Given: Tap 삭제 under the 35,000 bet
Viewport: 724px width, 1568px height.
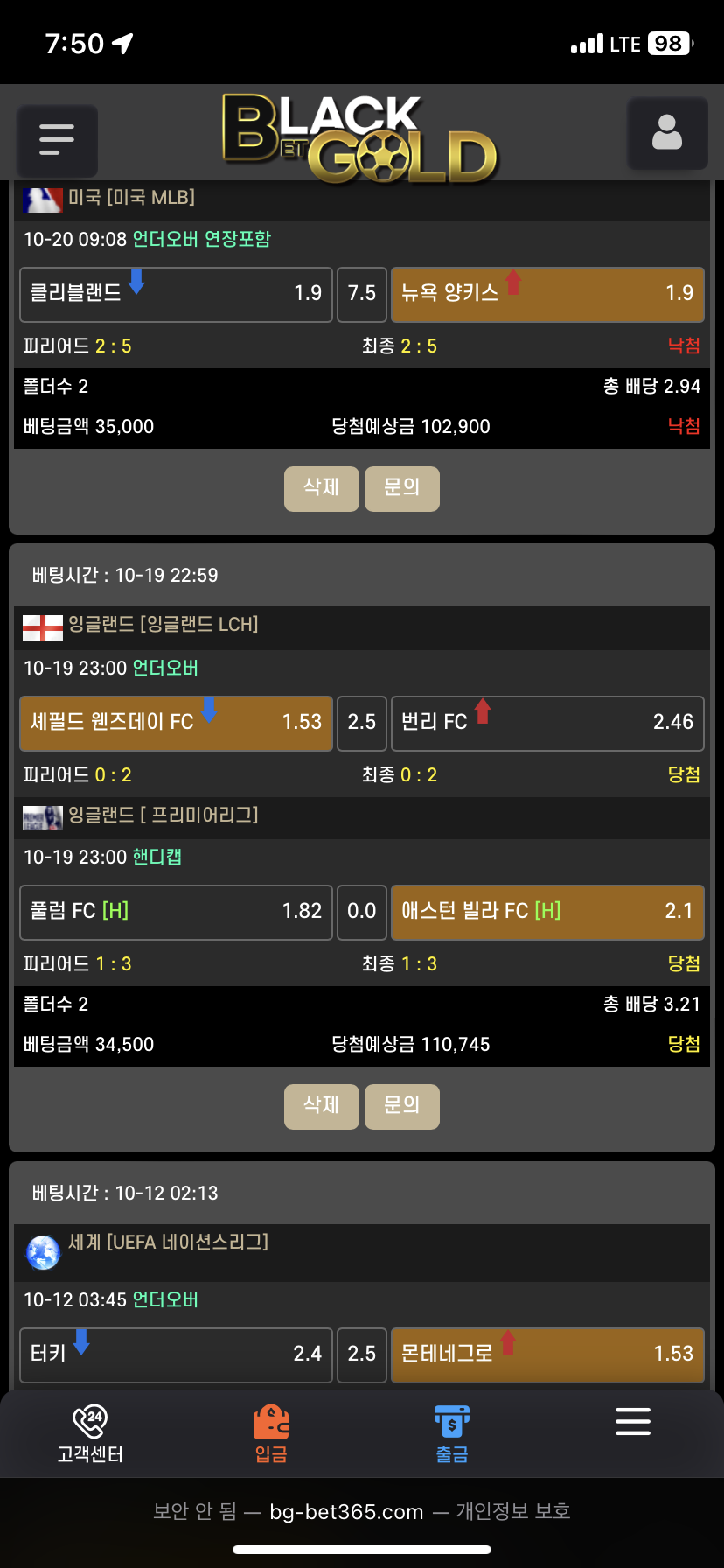Looking at the screenshot, I should click(x=321, y=488).
